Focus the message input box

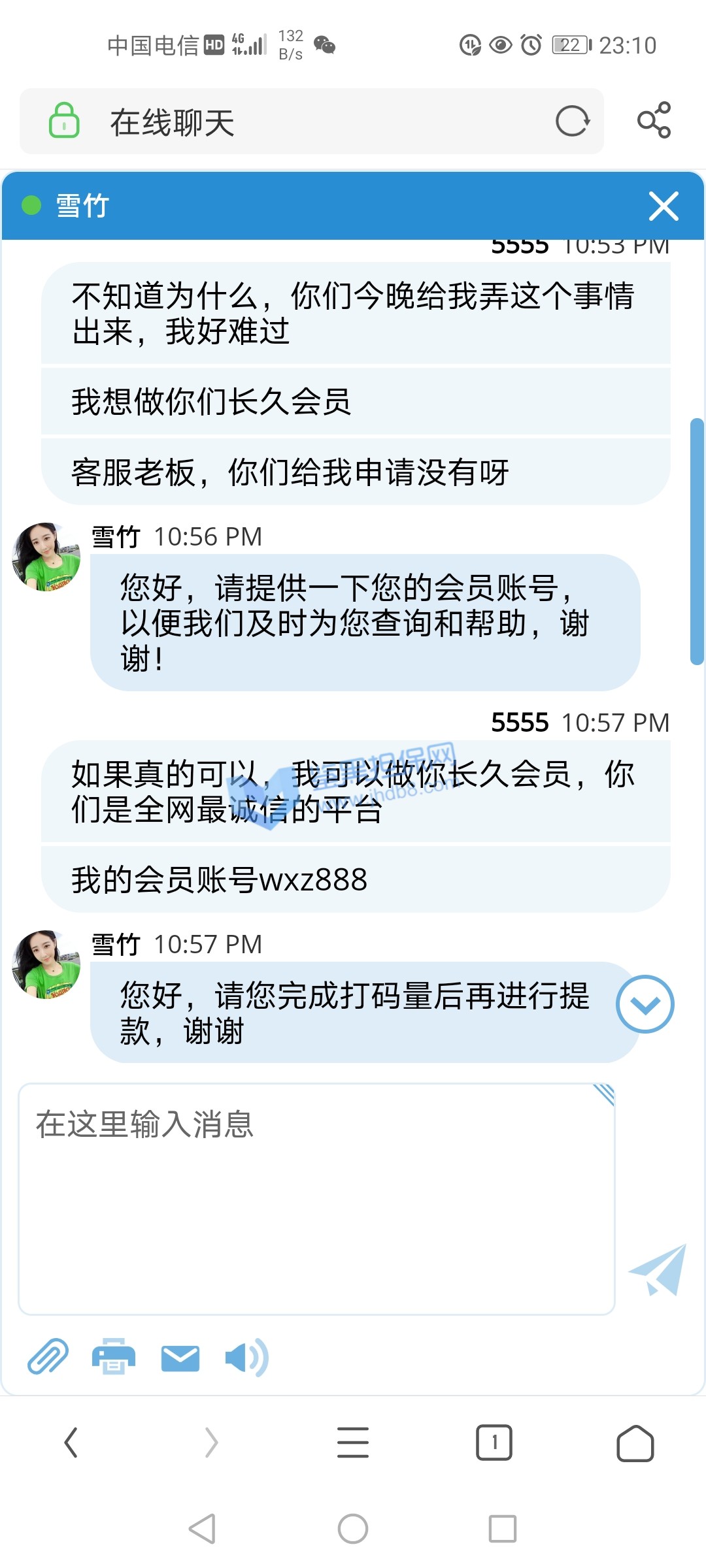coord(316,1198)
